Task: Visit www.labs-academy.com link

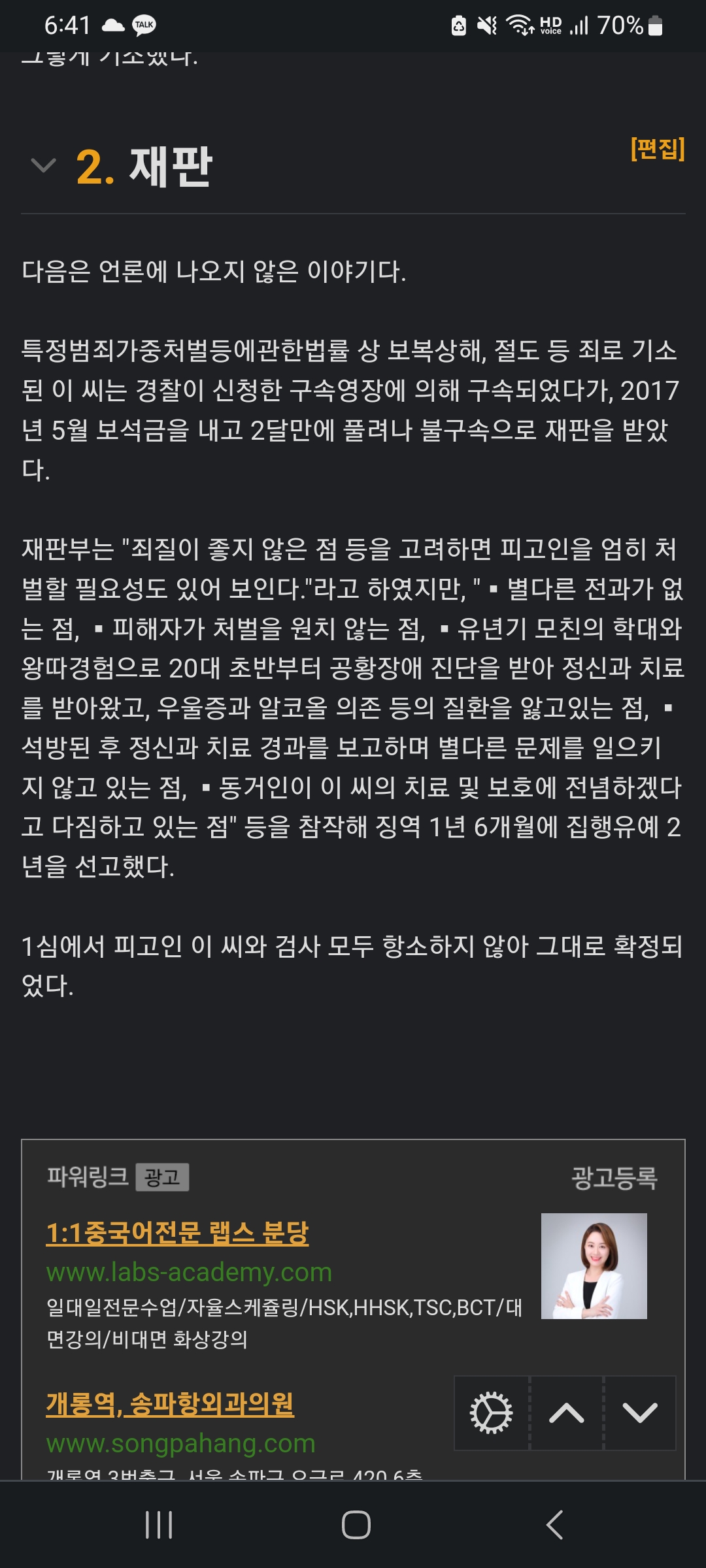Action: pyautogui.click(x=189, y=1272)
